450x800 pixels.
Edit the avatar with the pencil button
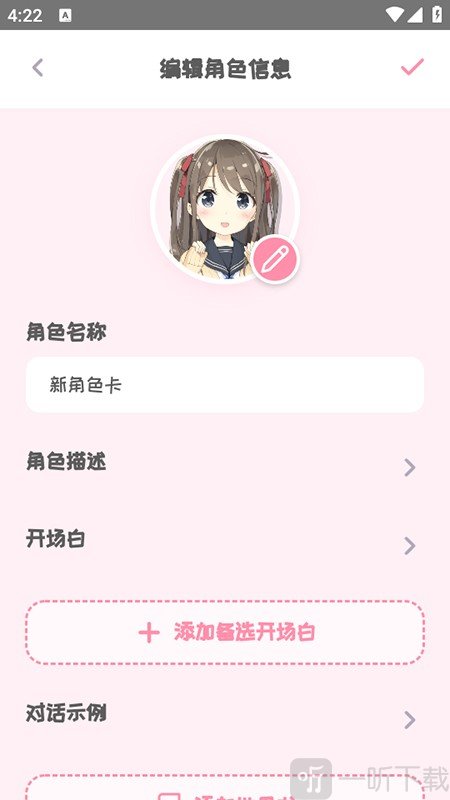(275, 260)
